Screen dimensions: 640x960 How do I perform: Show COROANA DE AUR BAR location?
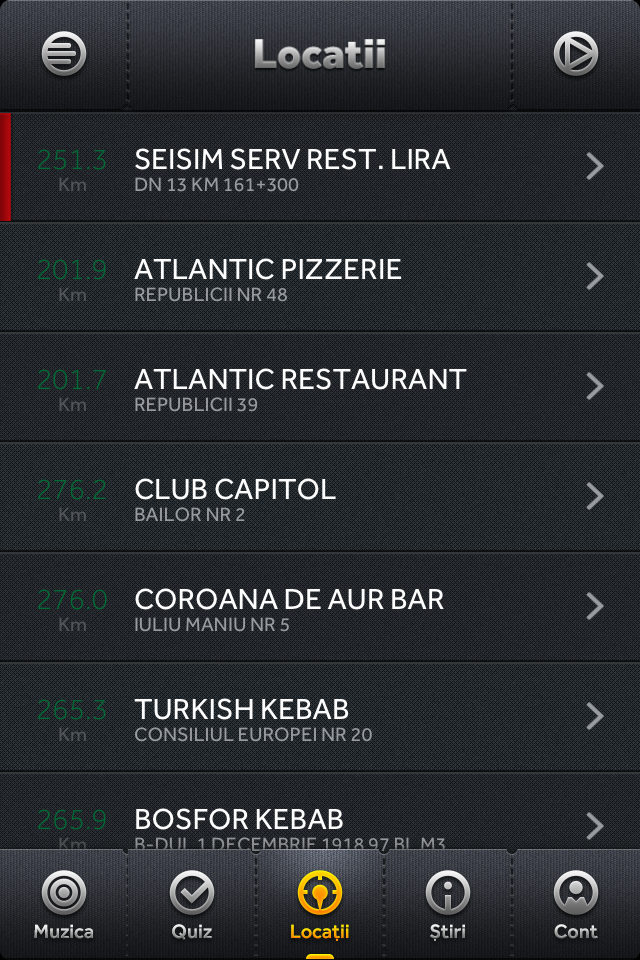320,607
